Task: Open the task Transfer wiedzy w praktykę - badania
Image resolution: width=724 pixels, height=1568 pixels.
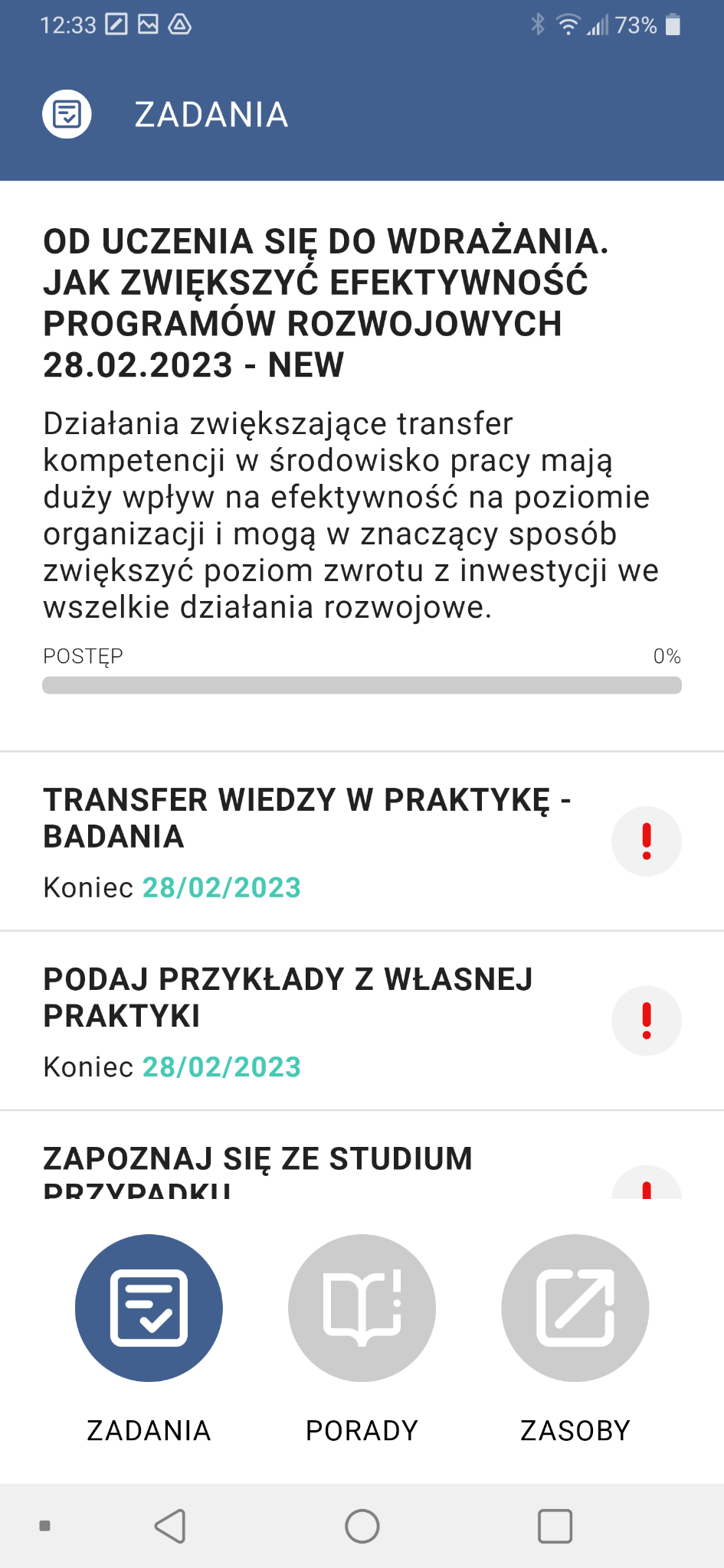Action: (x=362, y=841)
